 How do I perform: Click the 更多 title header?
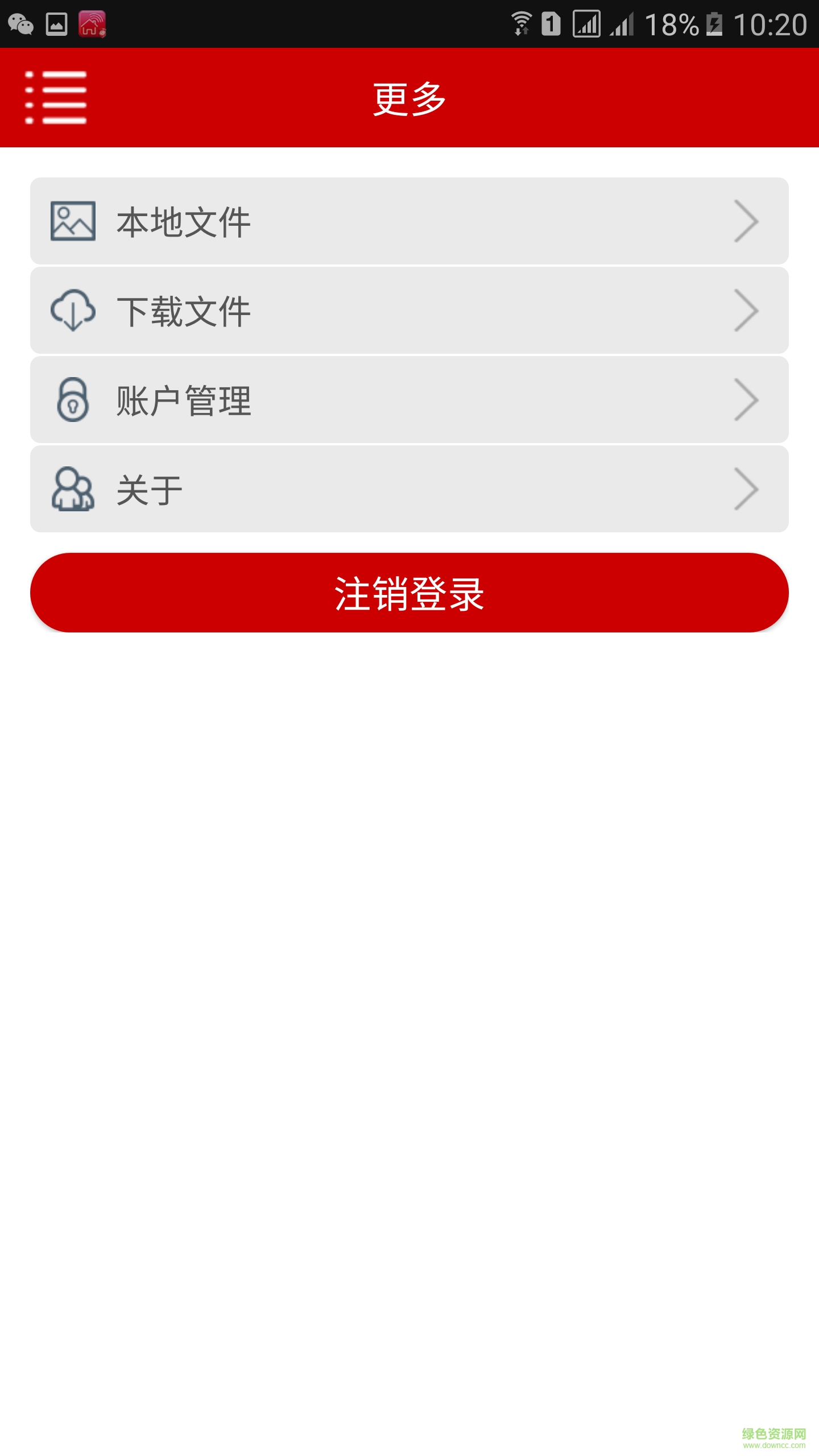(x=409, y=97)
